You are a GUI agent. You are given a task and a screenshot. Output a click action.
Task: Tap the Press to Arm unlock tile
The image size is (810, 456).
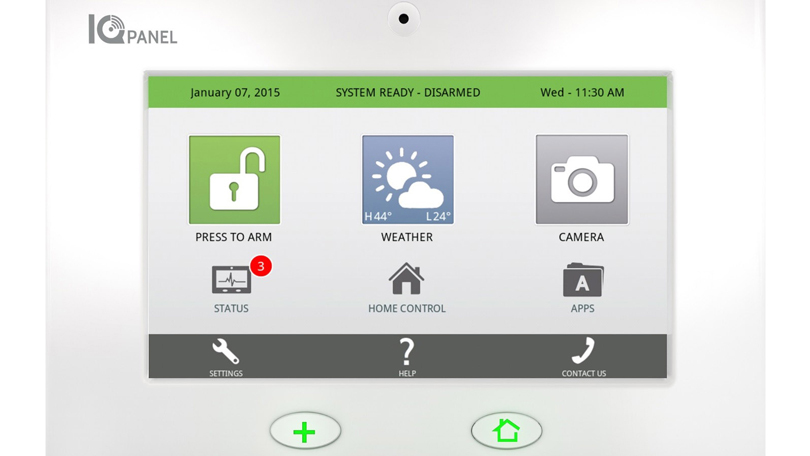pos(234,180)
